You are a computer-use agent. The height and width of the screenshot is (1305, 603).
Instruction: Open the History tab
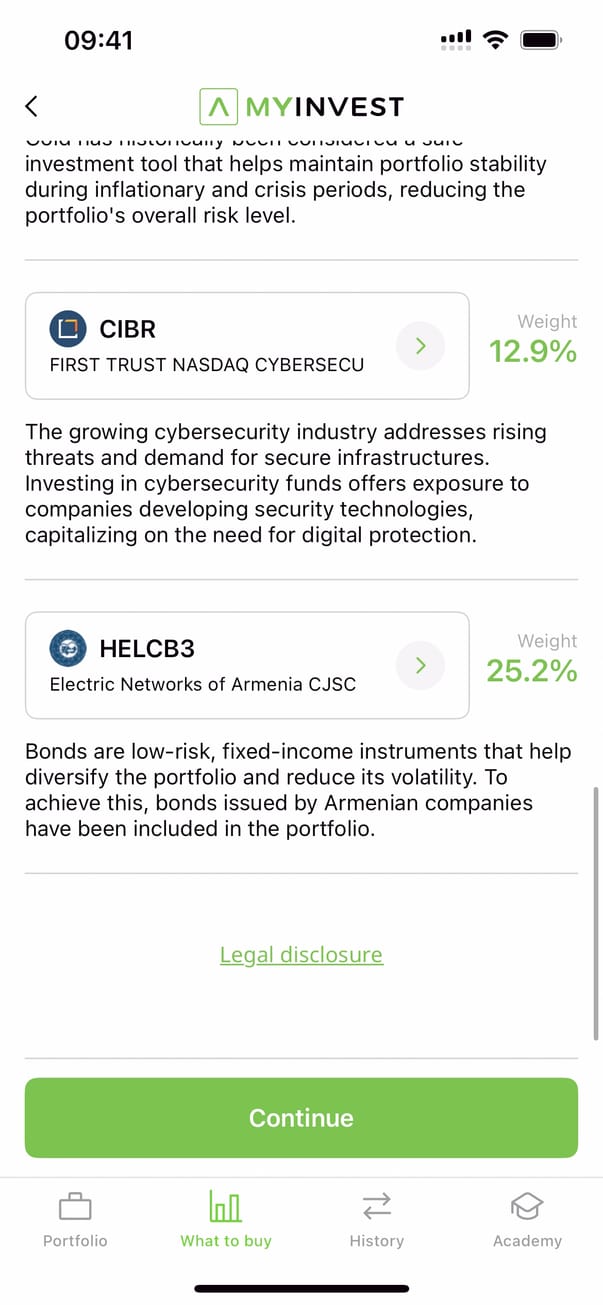376,1220
